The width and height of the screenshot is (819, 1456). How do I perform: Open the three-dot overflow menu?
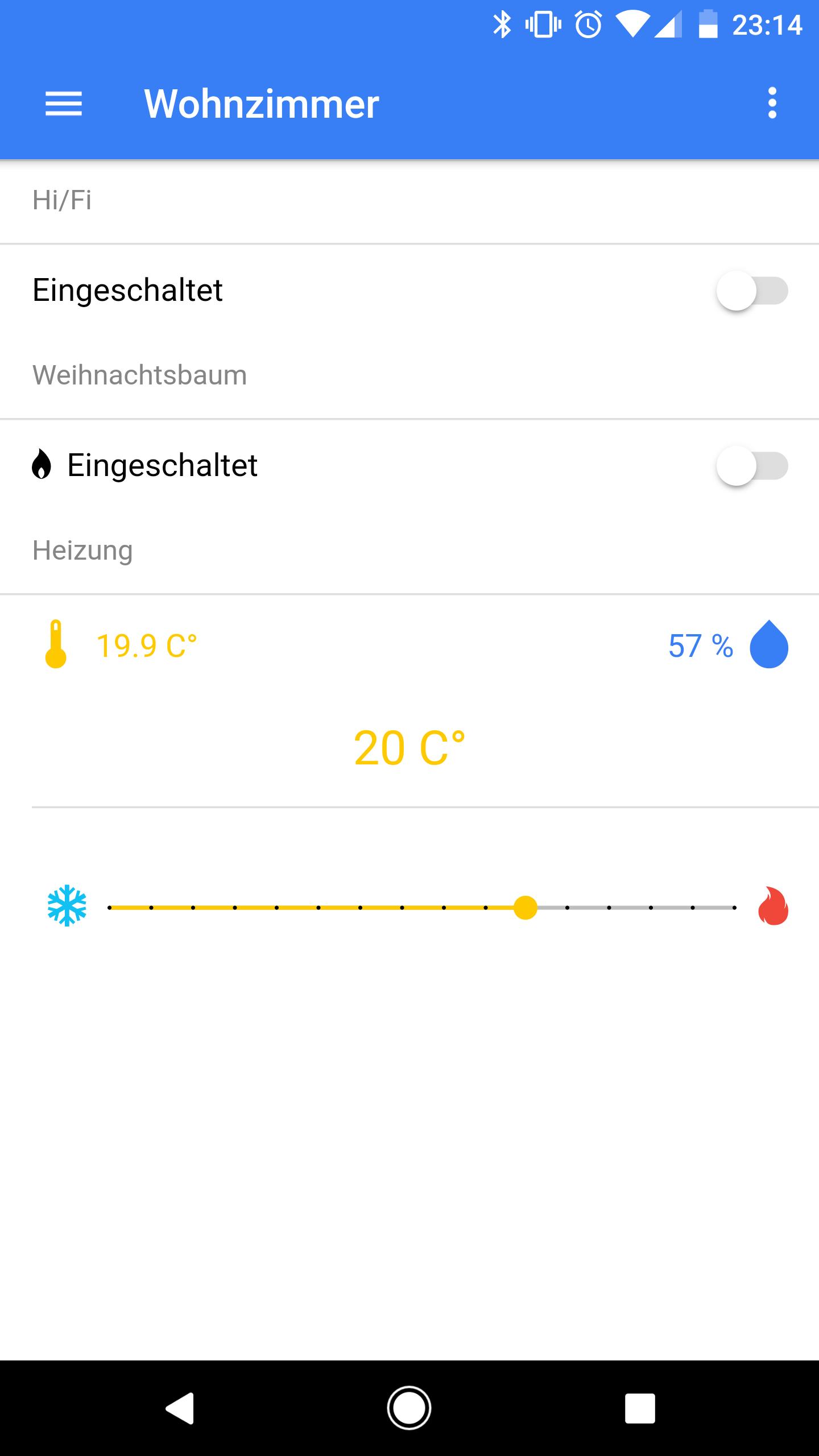[x=772, y=103]
